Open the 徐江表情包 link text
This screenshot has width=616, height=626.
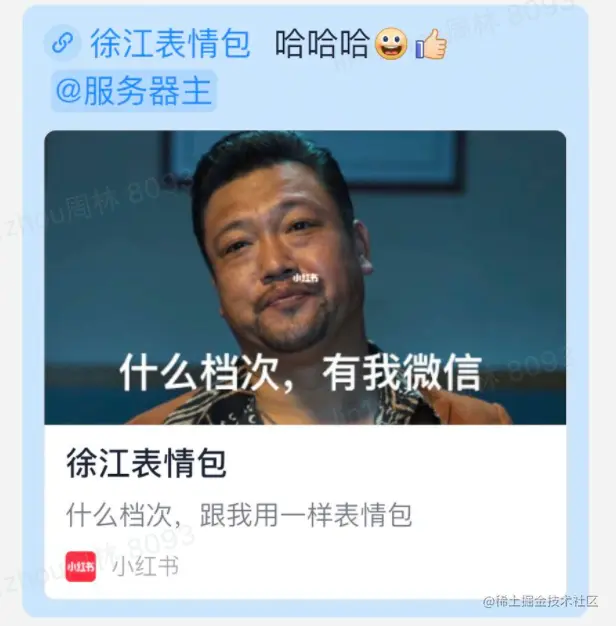(x=169, y=44)
